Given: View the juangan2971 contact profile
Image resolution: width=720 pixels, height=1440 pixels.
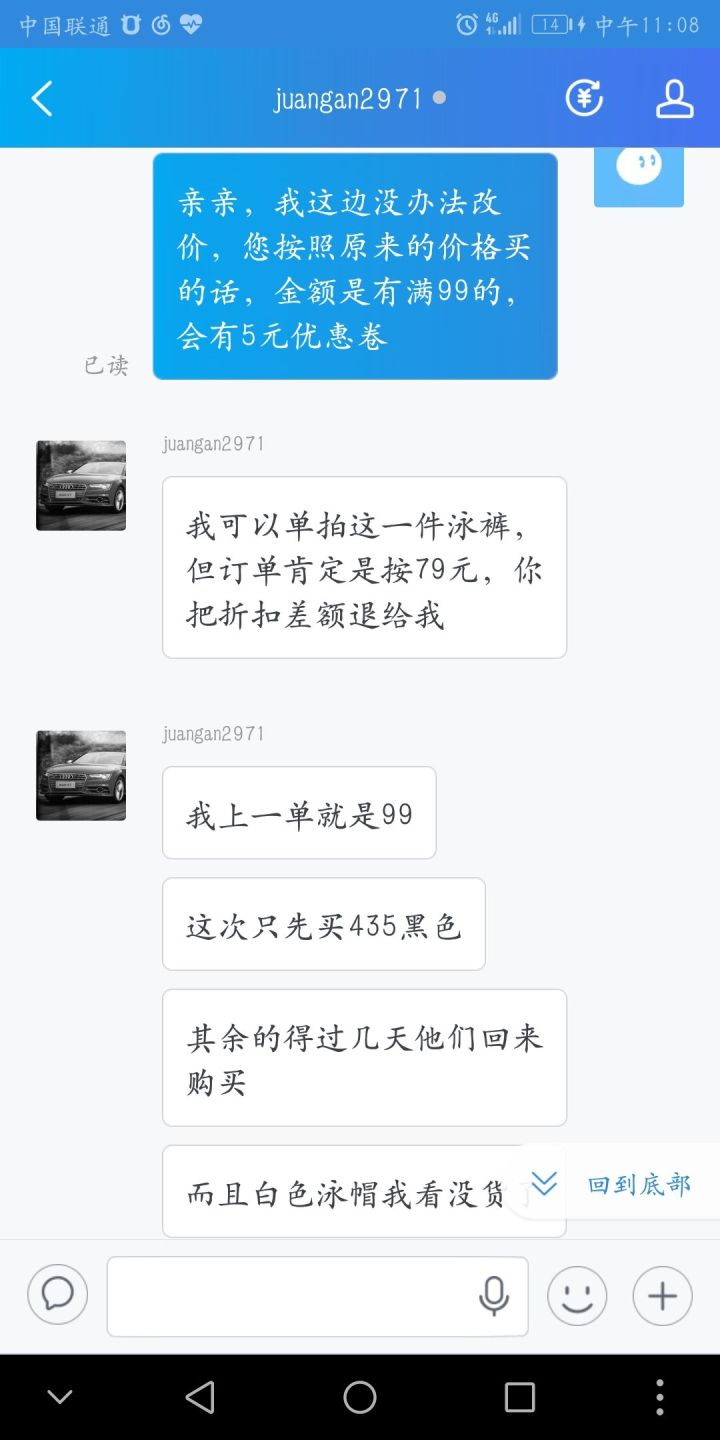Looking at the screenshot, I should [675, 99].
